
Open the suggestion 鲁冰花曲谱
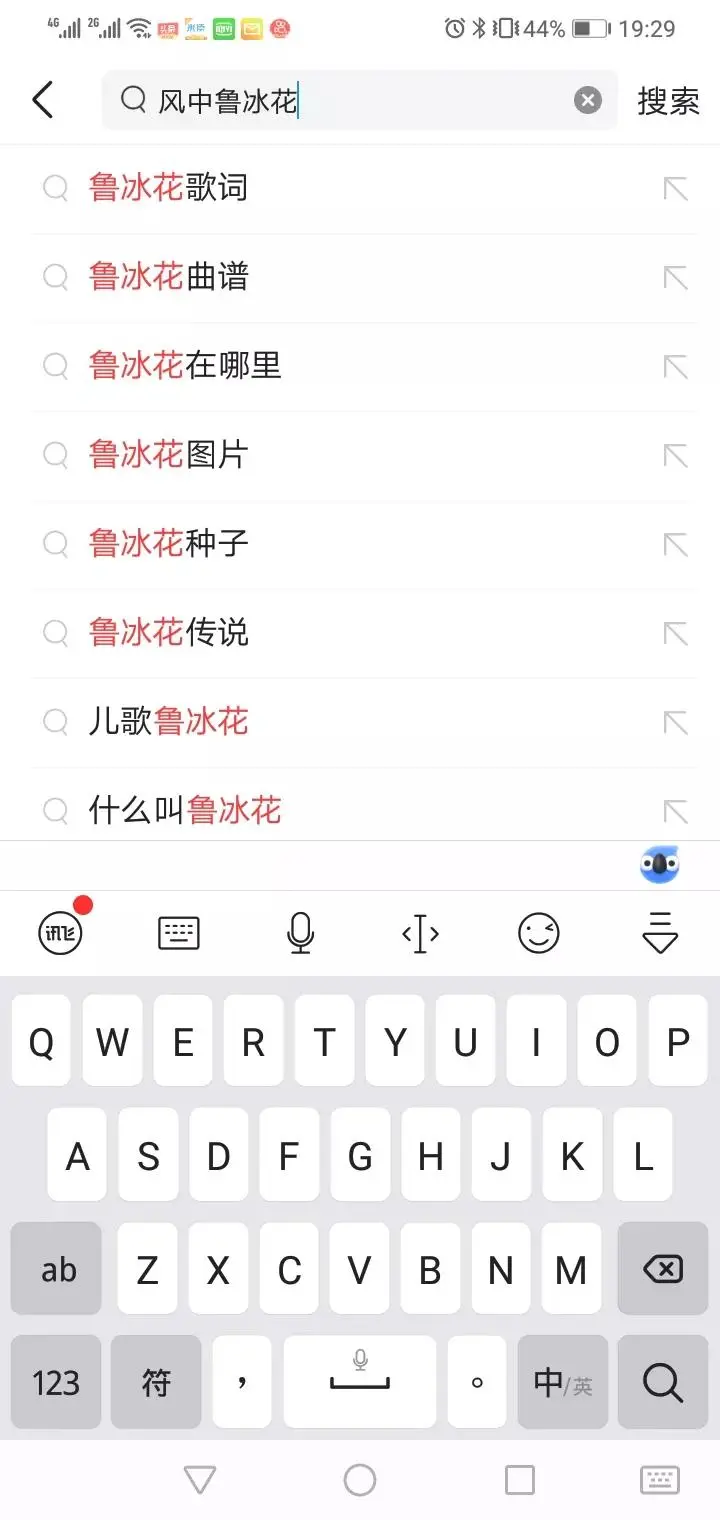[x=168, y=277]
